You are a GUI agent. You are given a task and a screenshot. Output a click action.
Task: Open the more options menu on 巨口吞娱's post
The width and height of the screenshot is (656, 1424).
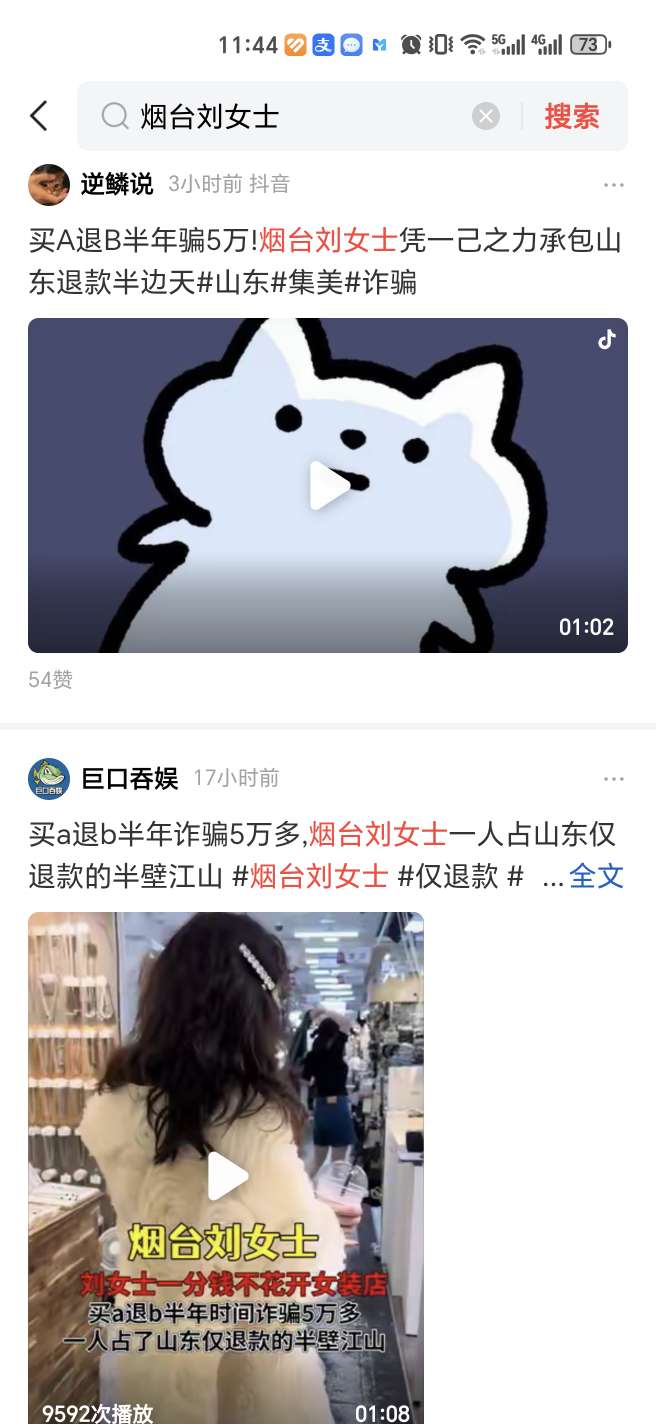click(x=613, y=779)
